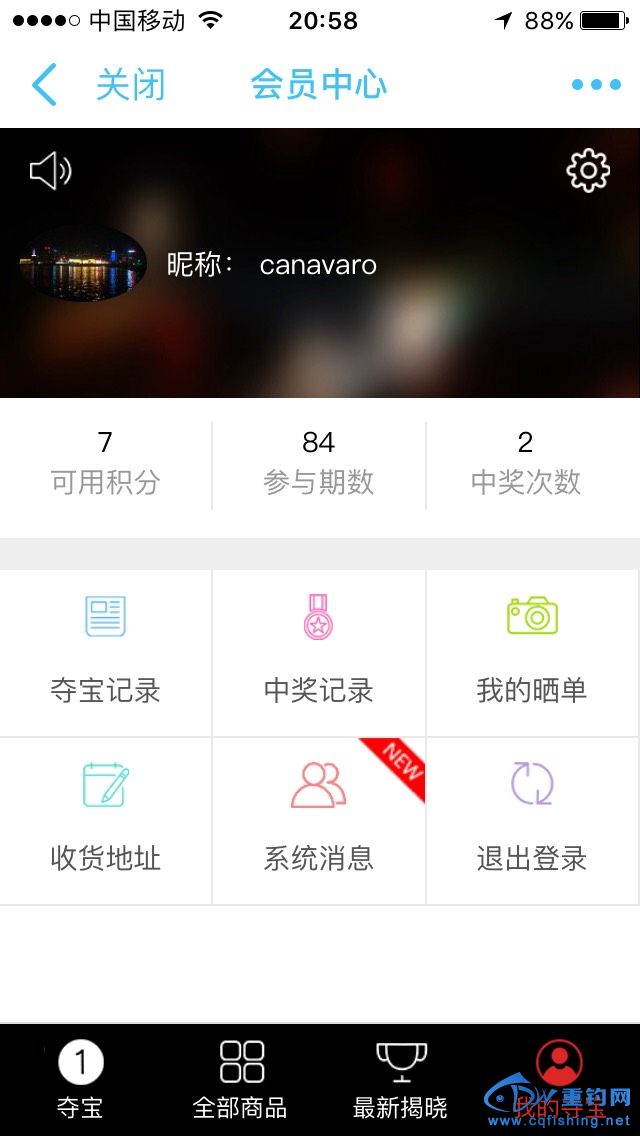Switch to the 最新揭晓 tab
The width and height of the screenshot is (640, 1136).
click(x=400, y=1080)
